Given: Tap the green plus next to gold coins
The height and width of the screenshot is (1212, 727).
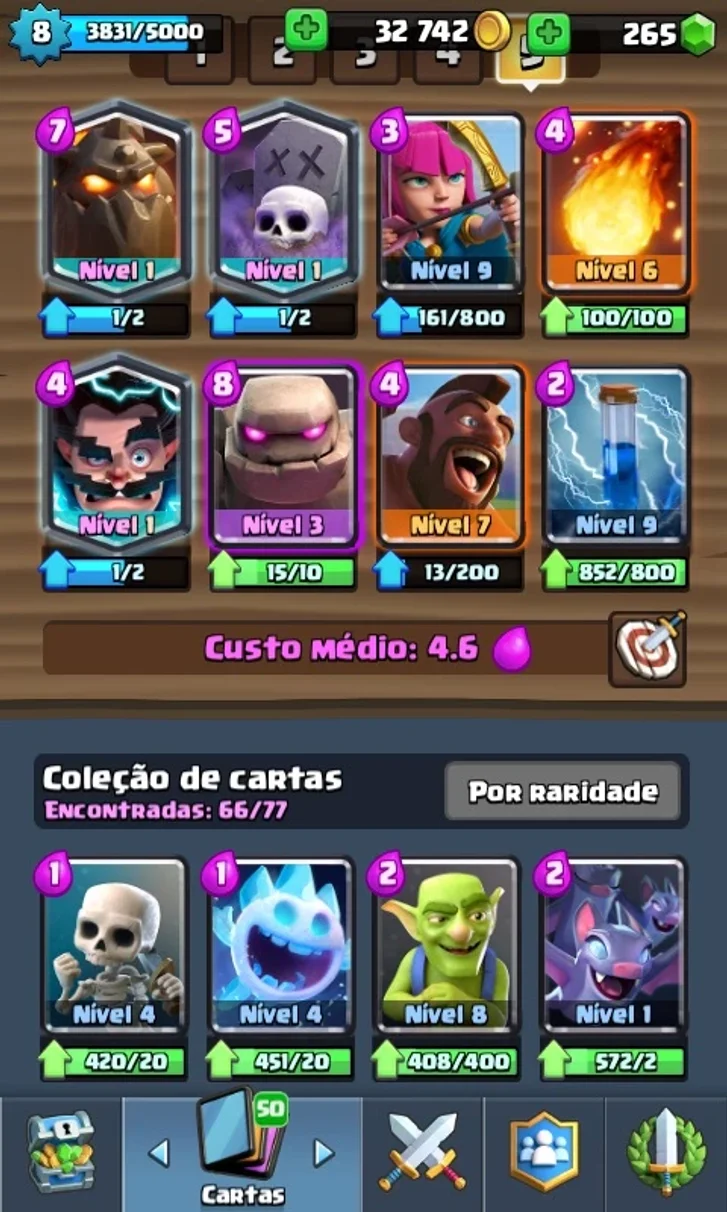Looking at the screenshot, I should pyautogui.click(x=307, y=31).
